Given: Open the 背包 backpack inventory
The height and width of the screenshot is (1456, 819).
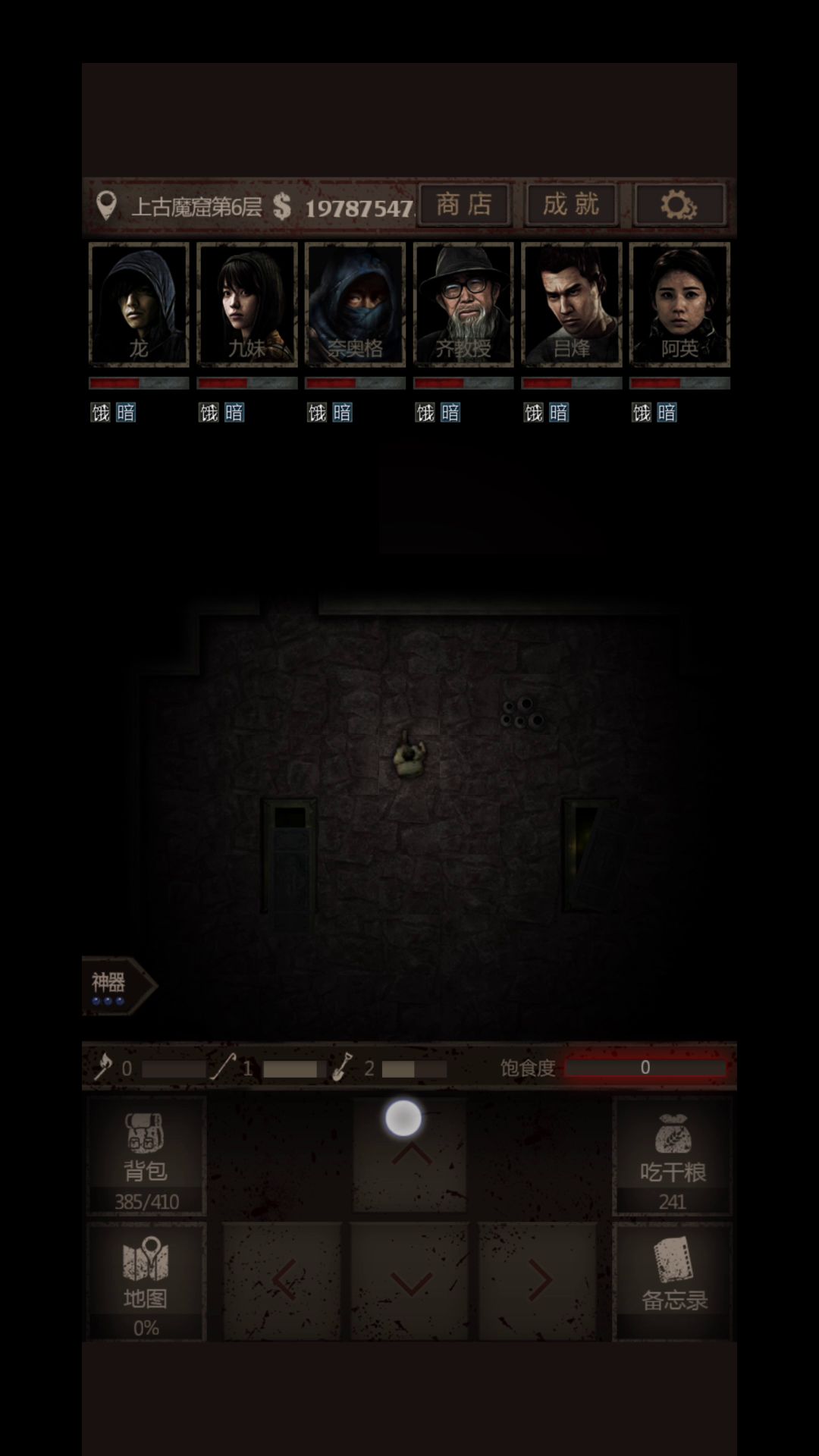Looking at the screenshot, I should [146, 1155].
